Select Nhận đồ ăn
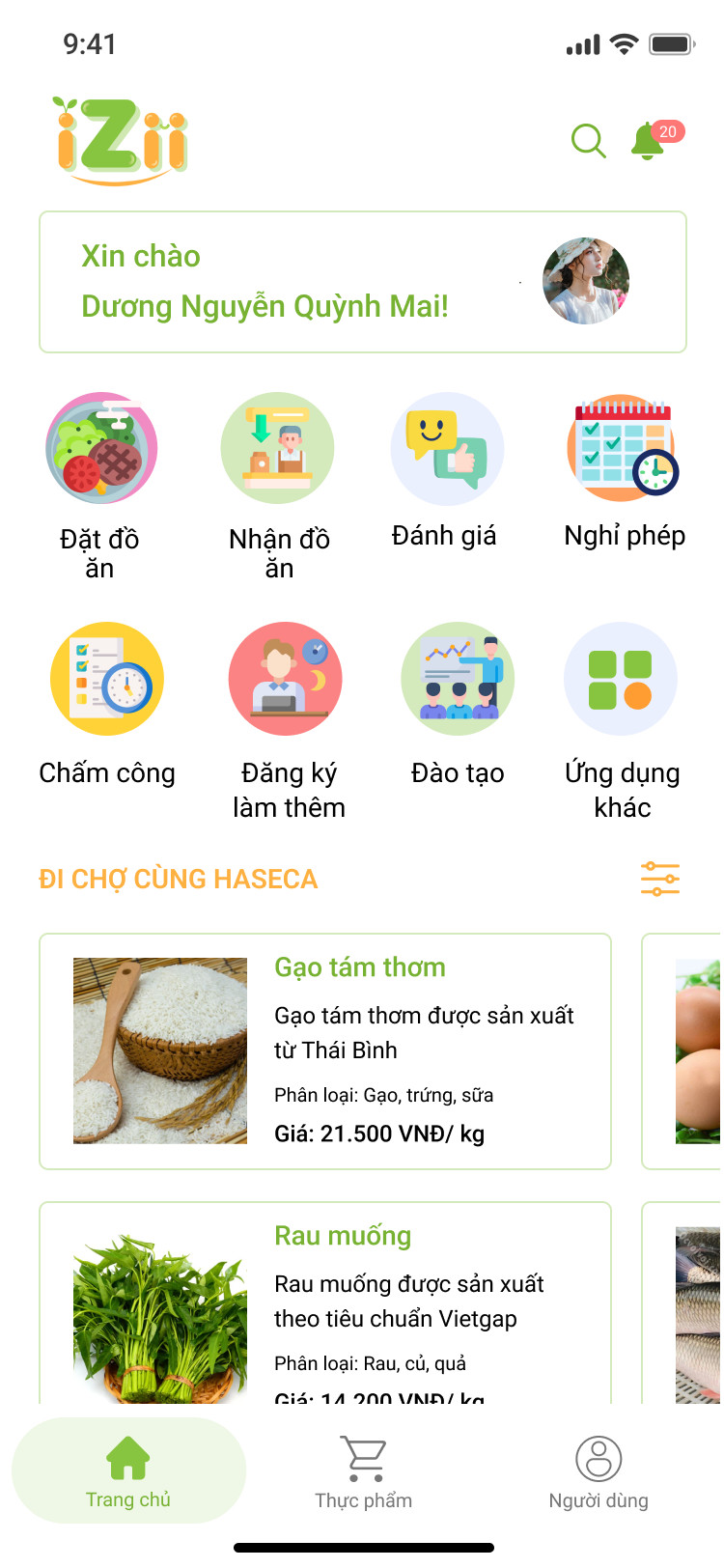Image resolution: width=724 pixels, height=1568 pixels. tap(278, 449)
